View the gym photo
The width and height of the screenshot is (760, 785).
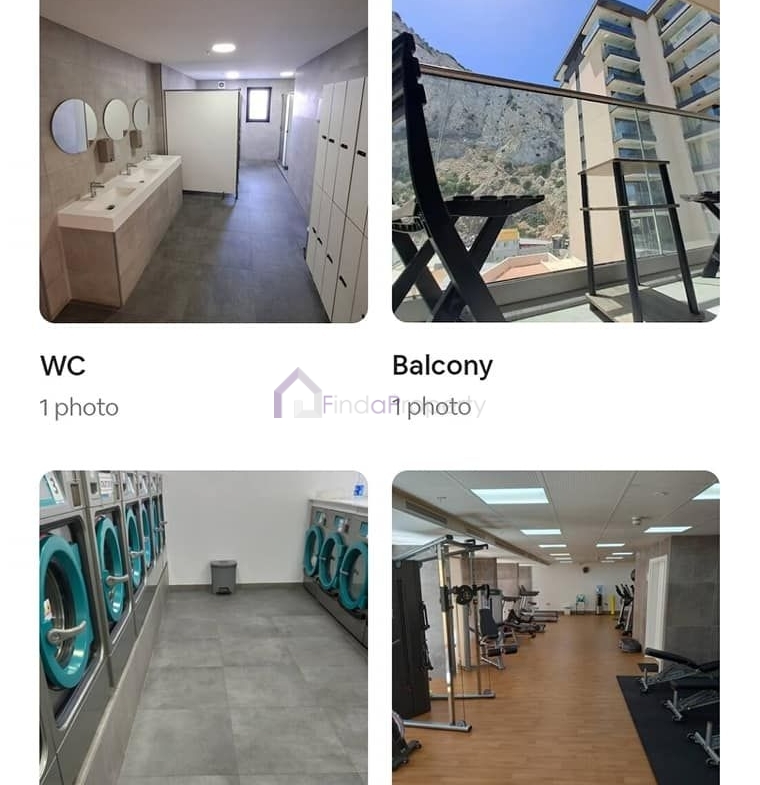(555, 627)
